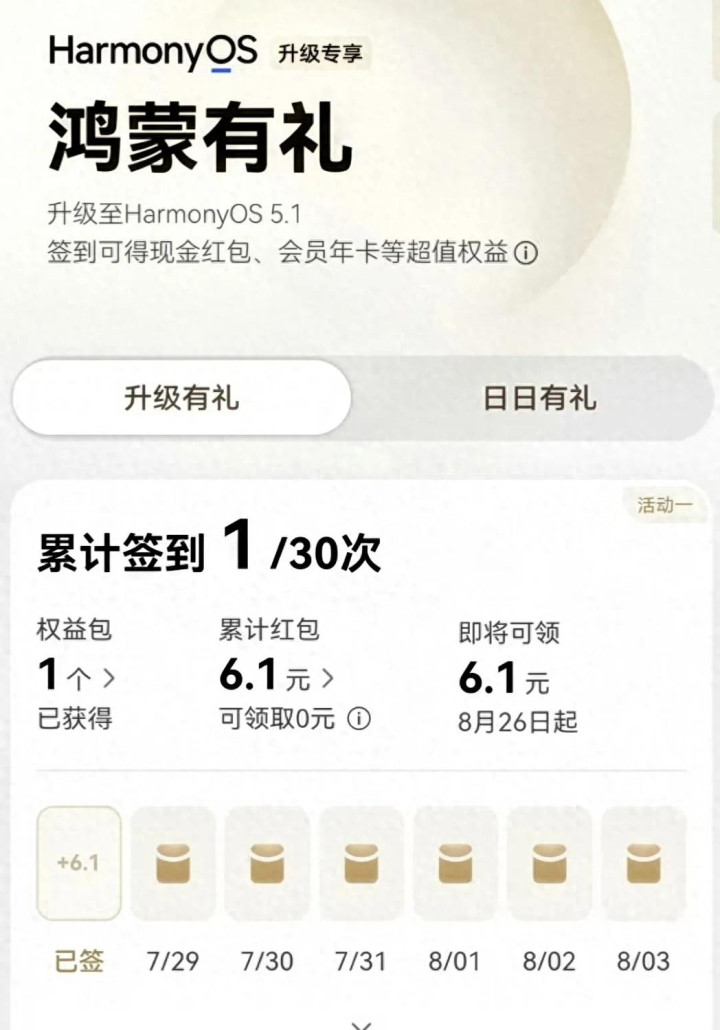
Task: Select the 升级有礼 tab
Action: 181,398
